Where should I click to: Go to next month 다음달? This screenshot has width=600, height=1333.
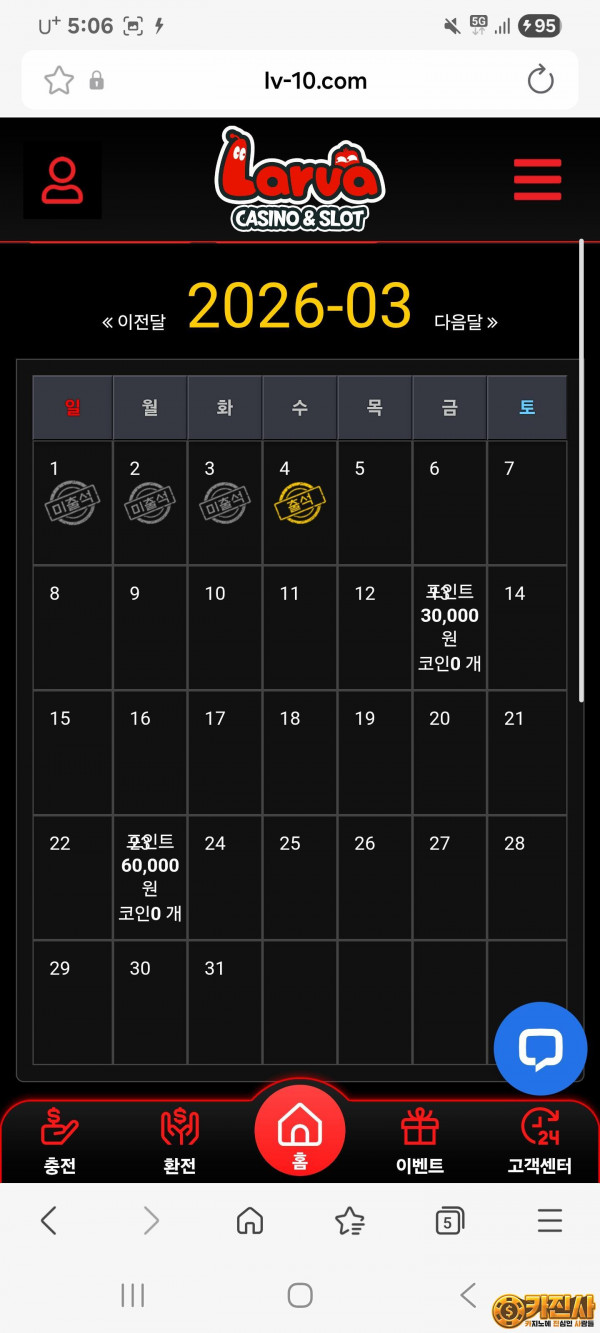pyautogui.click(x=466, y=322)
